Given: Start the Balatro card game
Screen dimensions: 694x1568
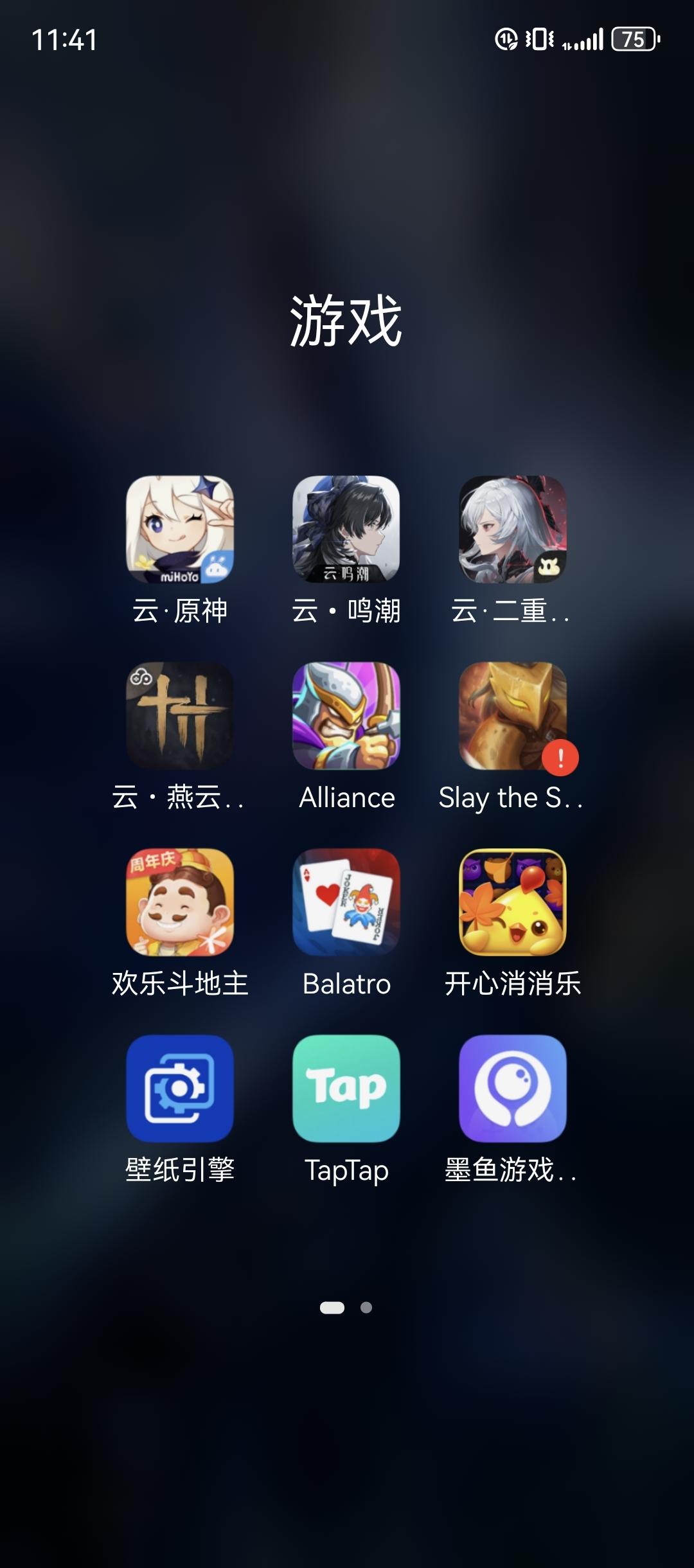Looking at the screenshot, I should coord(346,902).
